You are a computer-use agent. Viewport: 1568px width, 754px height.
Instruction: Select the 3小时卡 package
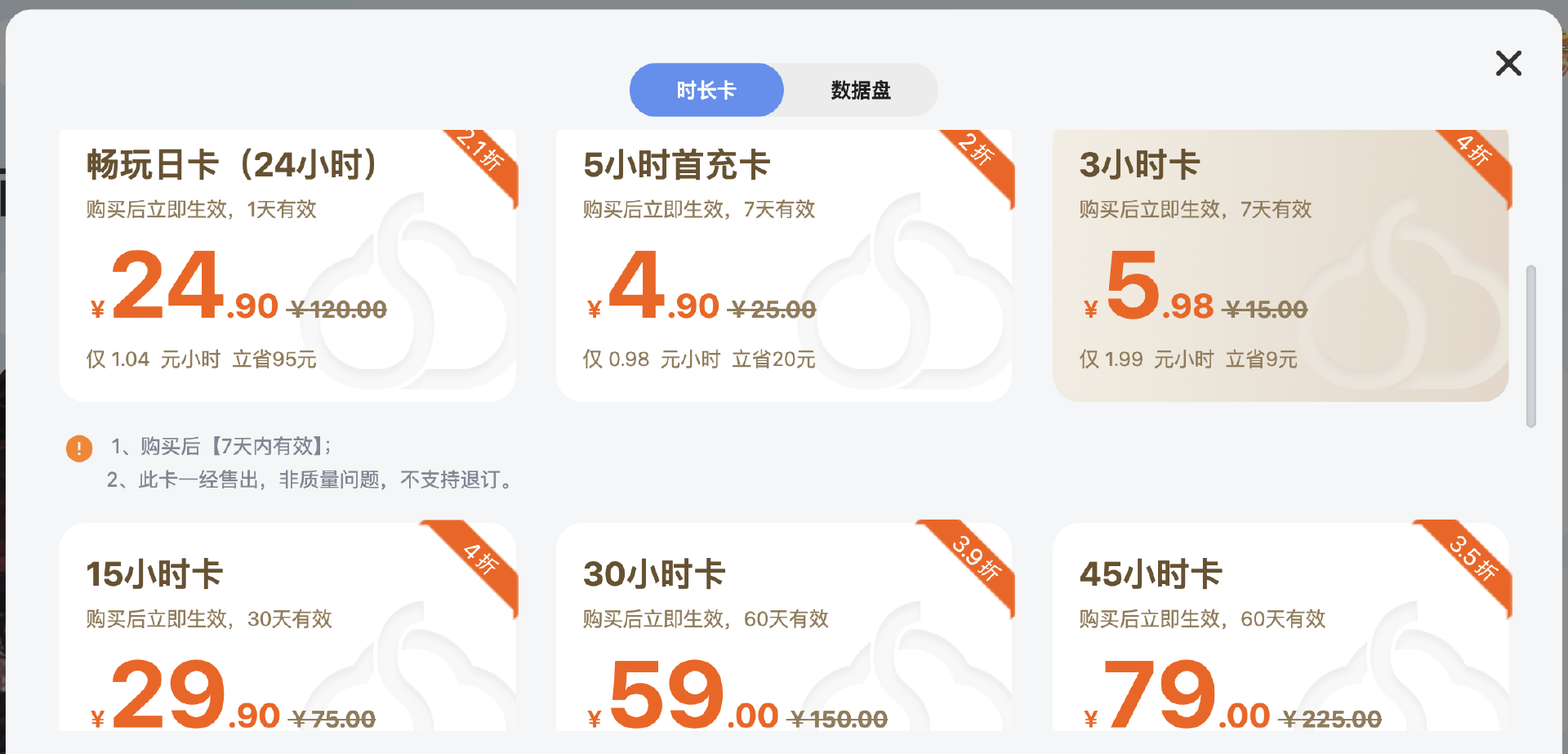(x=1280, y=265)
